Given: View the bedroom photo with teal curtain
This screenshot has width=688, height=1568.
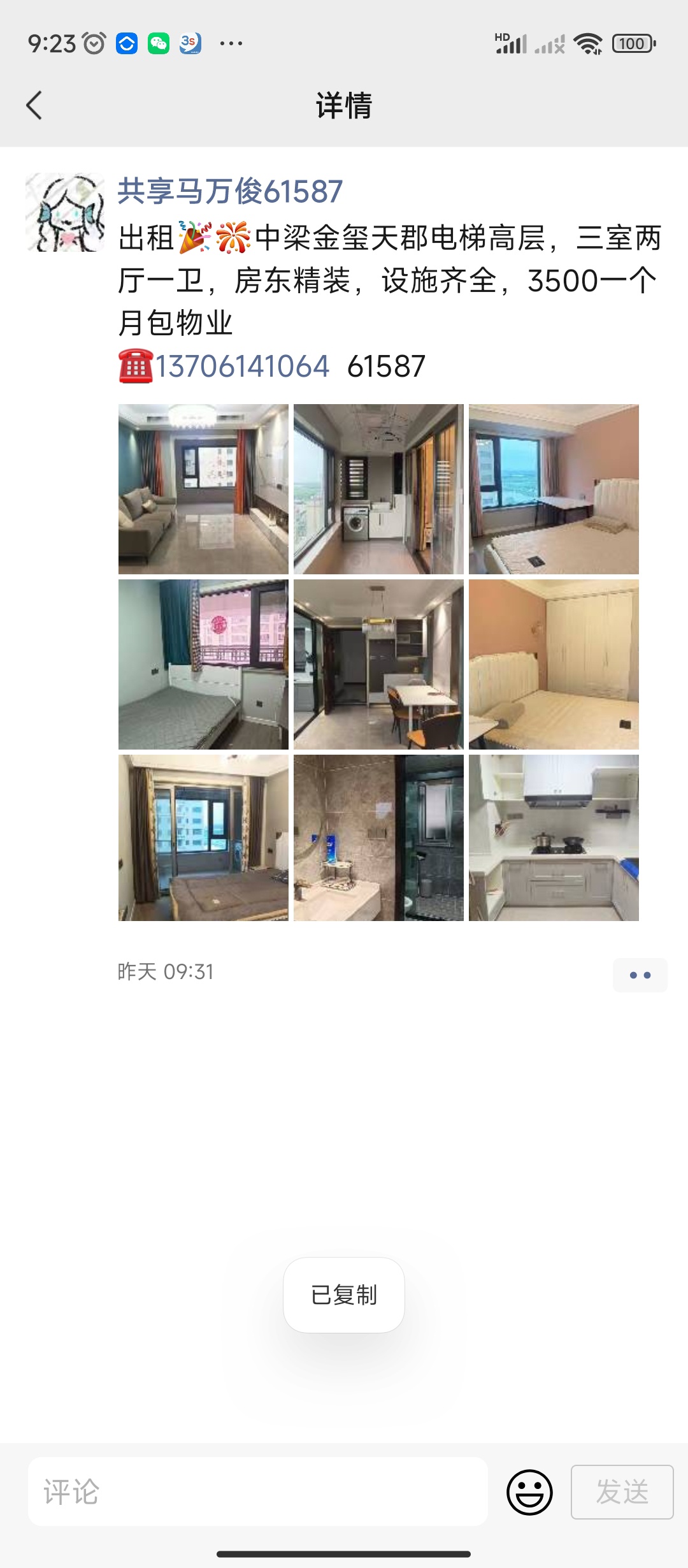Looking at the screenshot, I should point(203,664).
